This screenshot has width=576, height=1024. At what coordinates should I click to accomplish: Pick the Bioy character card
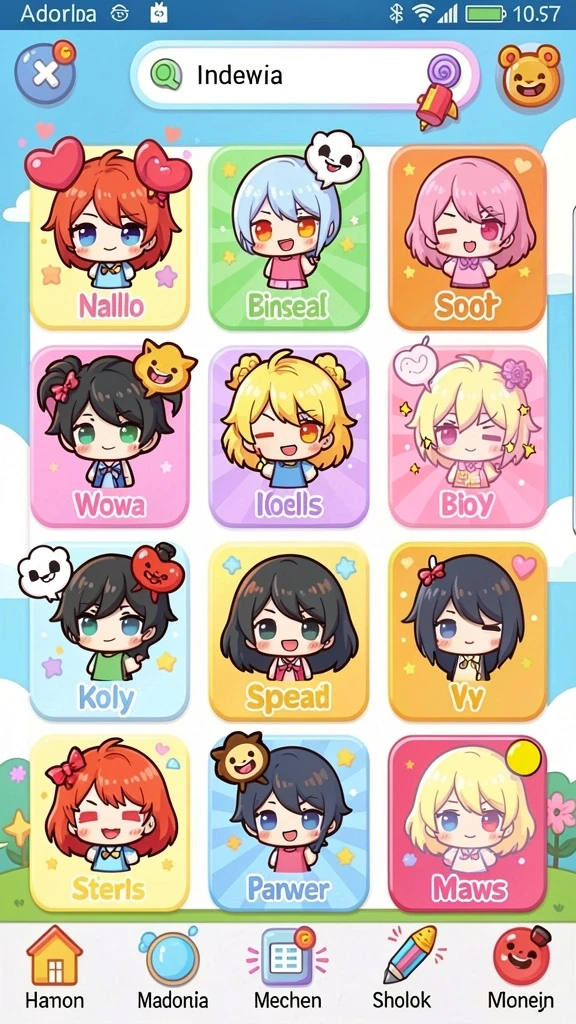(468, 436)
